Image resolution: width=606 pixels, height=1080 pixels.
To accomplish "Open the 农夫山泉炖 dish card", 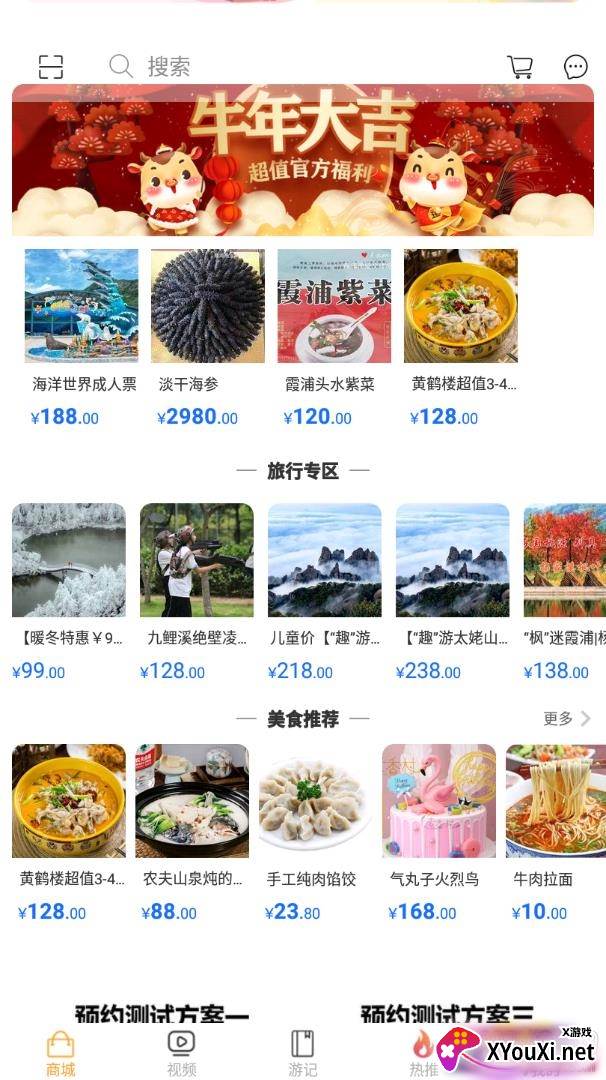I will pyautogui.click(x=192, y=801).
